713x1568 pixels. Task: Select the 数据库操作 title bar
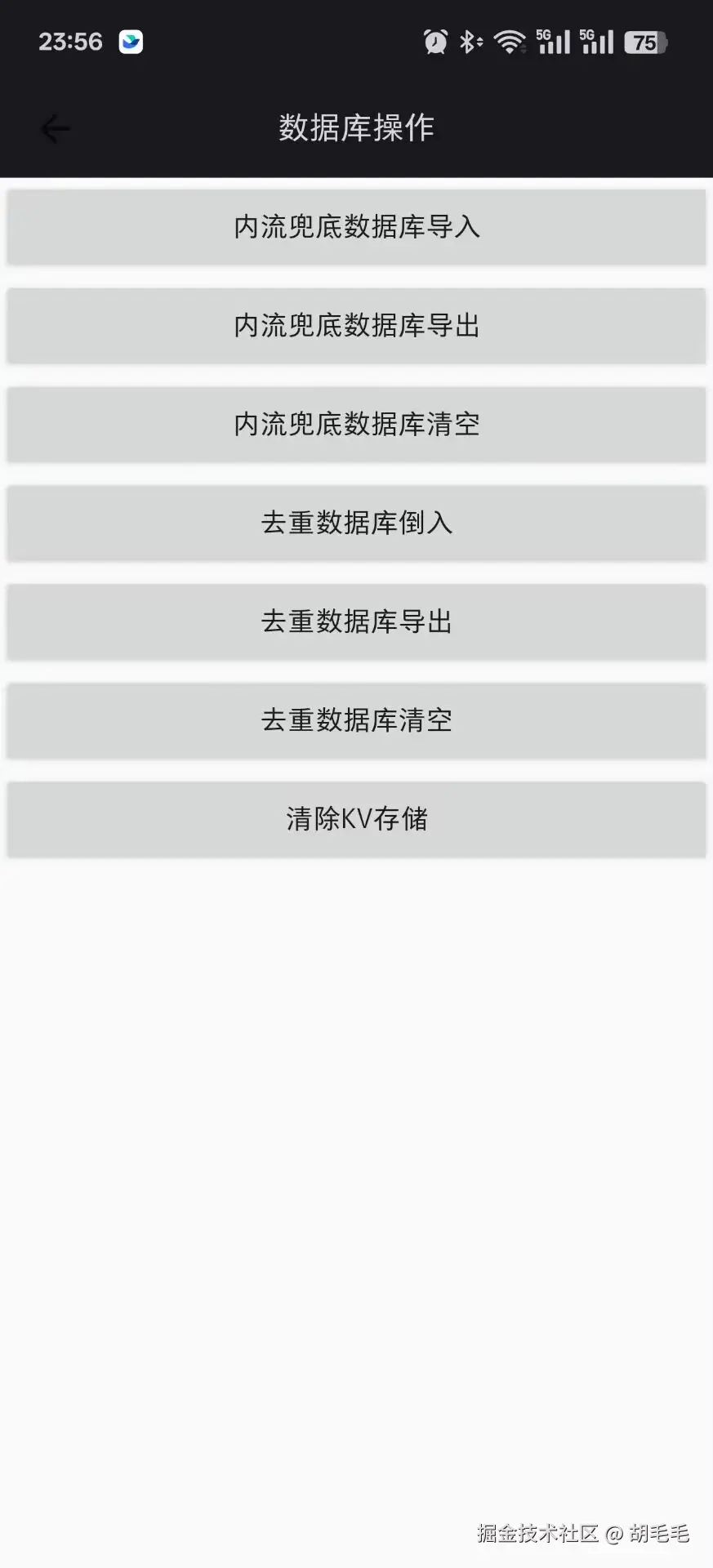coord(356,127)
